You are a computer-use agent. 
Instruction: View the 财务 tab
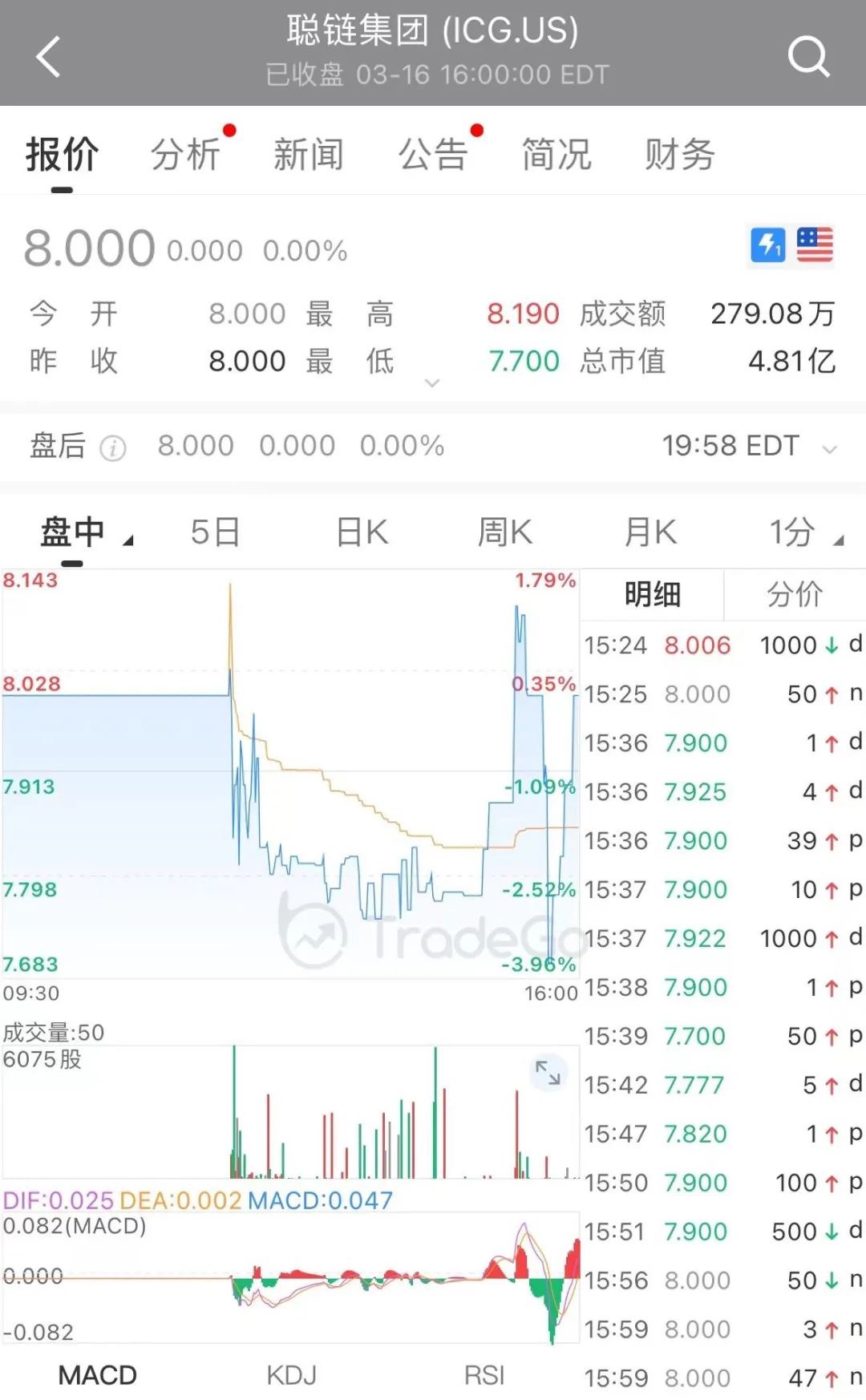point(680,154)
